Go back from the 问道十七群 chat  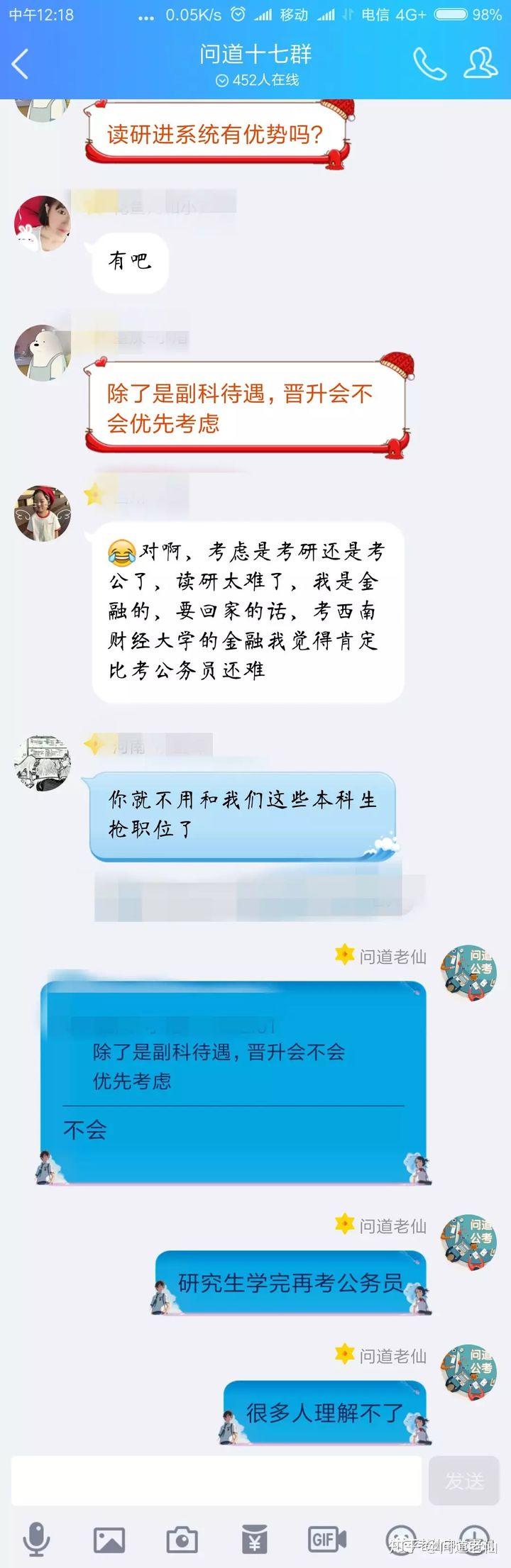click(21, 64)
